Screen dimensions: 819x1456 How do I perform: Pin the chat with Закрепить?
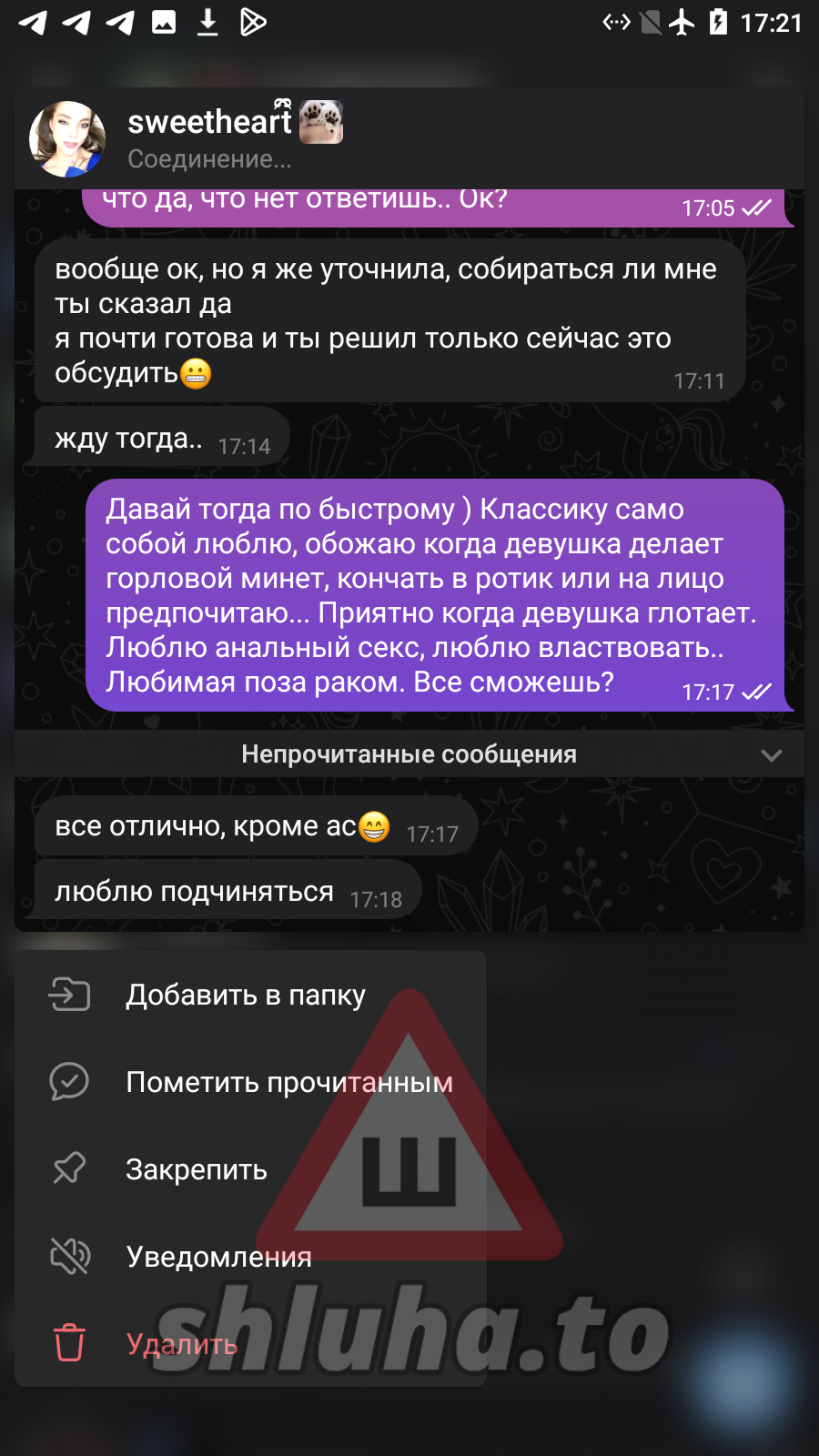(197, 1169)
